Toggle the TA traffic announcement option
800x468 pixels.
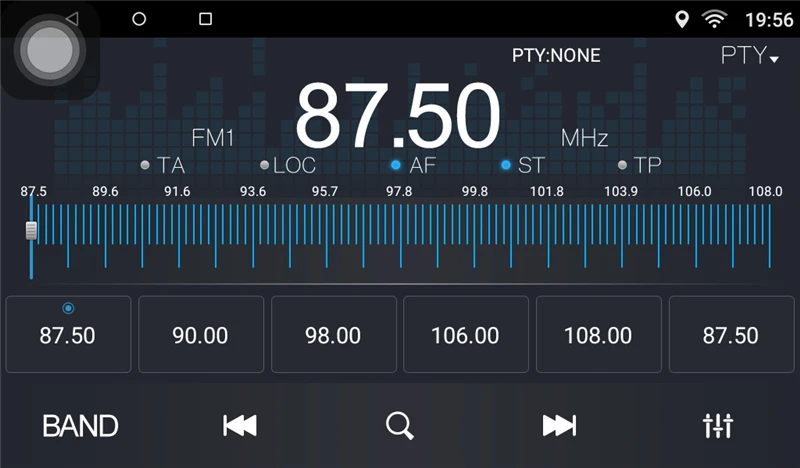tap(163, 165)
